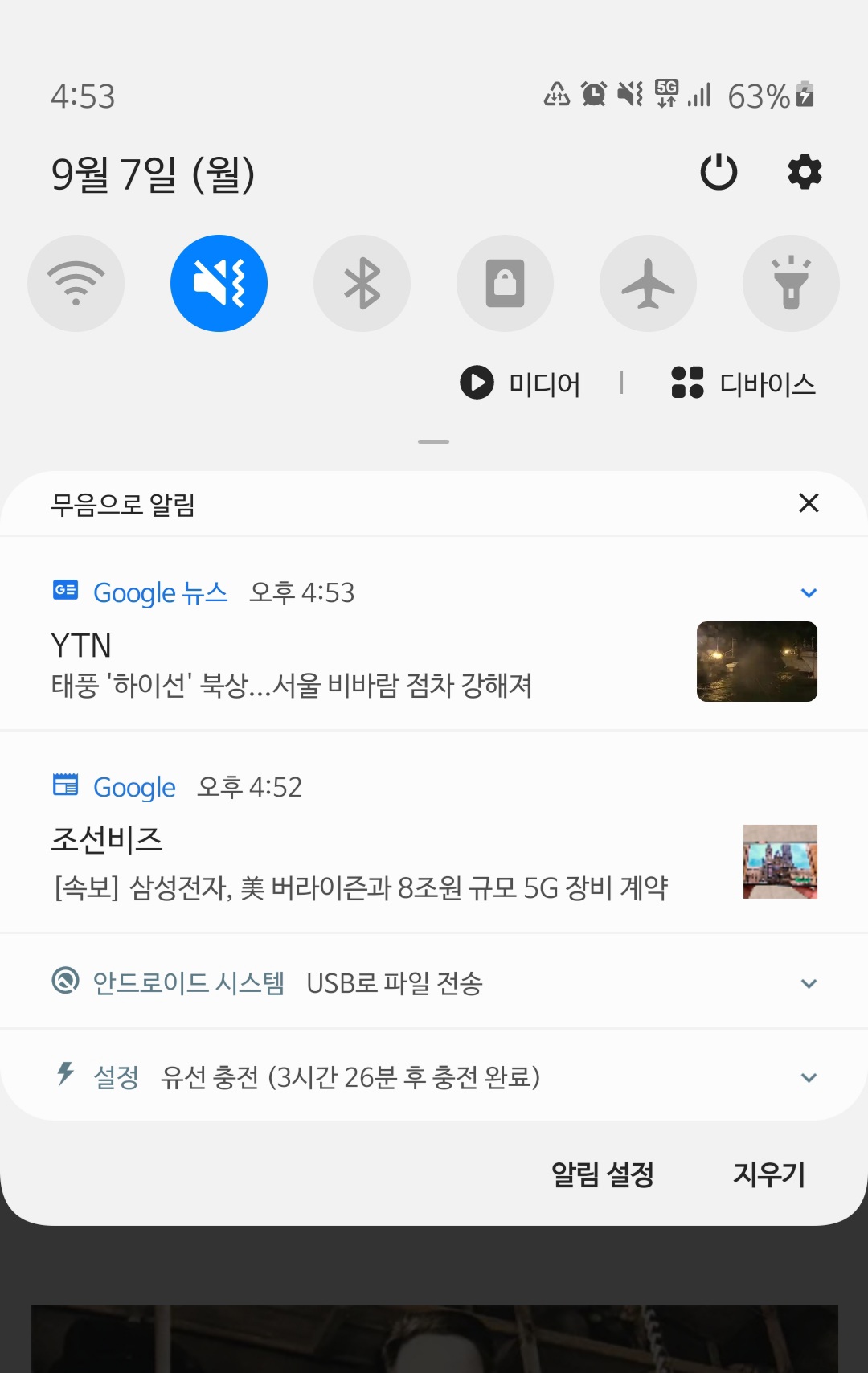
Task: Expand the USB로 파일 전송 notification
Action: (x=808, y=982)
